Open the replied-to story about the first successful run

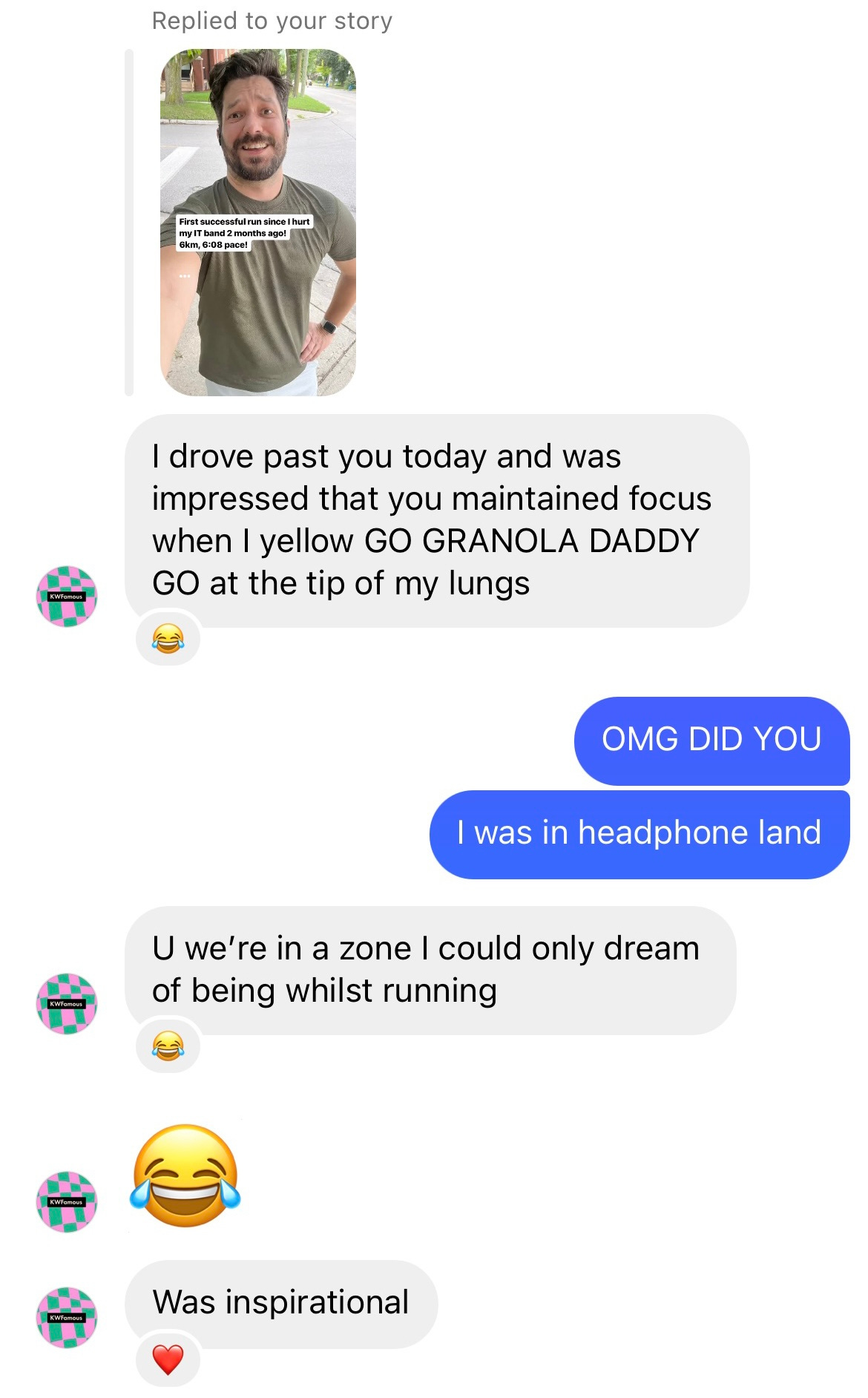pyautogui.click(x=257, y=223)
